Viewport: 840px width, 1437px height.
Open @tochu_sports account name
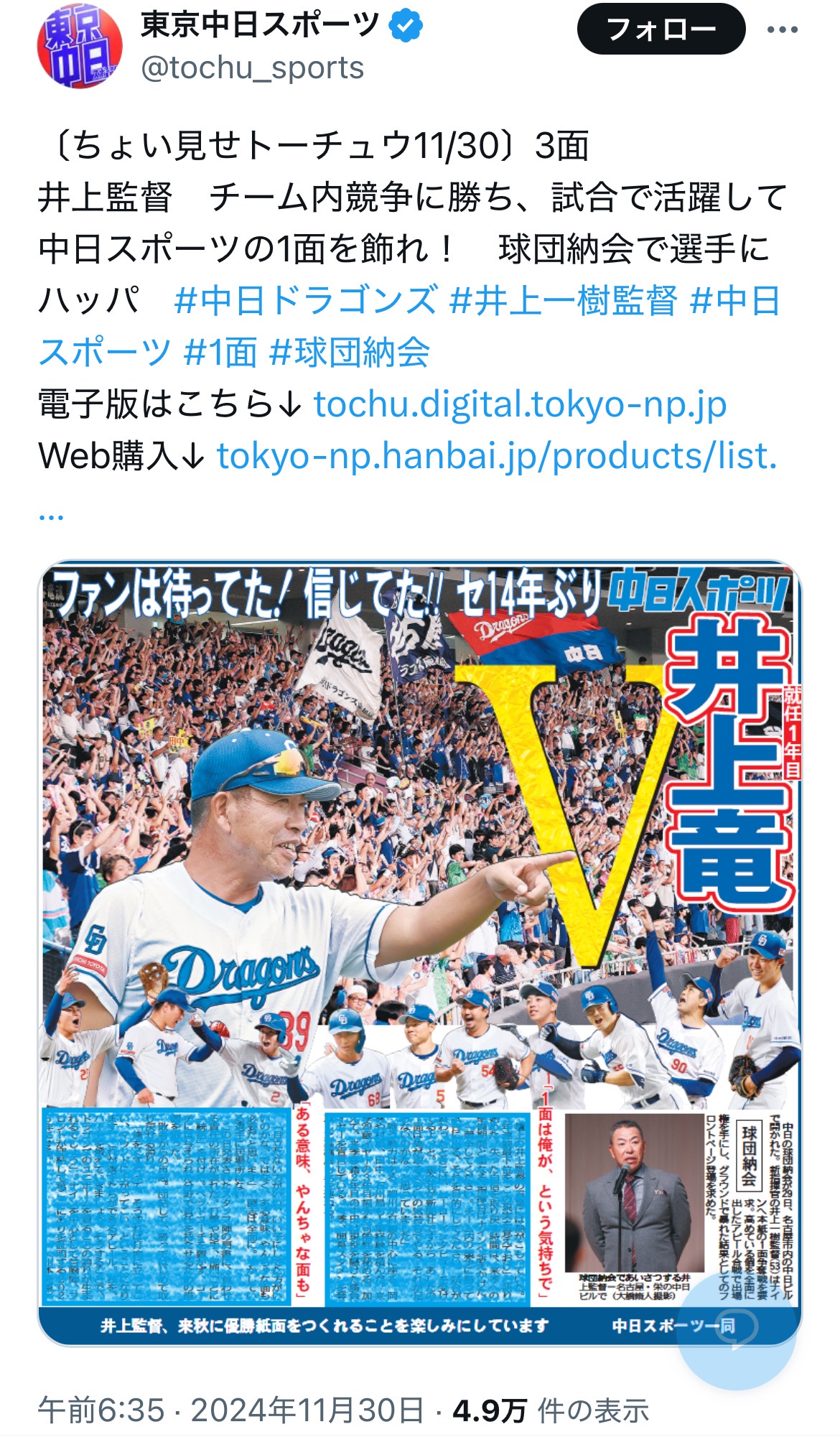point(253,68)
